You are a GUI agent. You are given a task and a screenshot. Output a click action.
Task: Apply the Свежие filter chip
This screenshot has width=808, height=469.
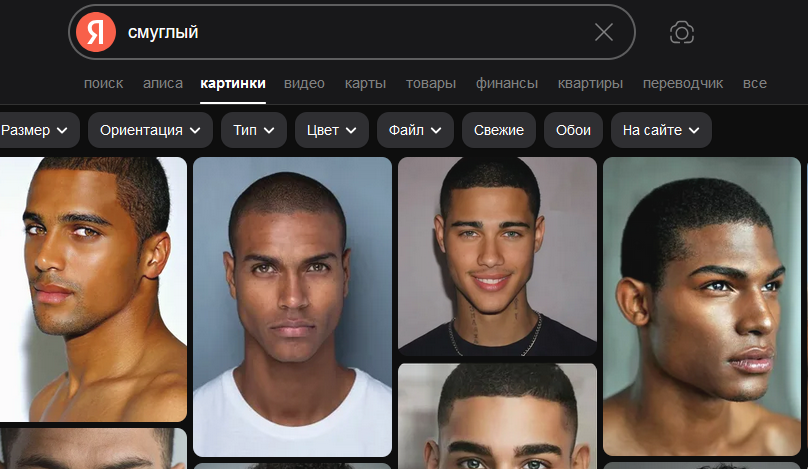(x=498, y=130)
